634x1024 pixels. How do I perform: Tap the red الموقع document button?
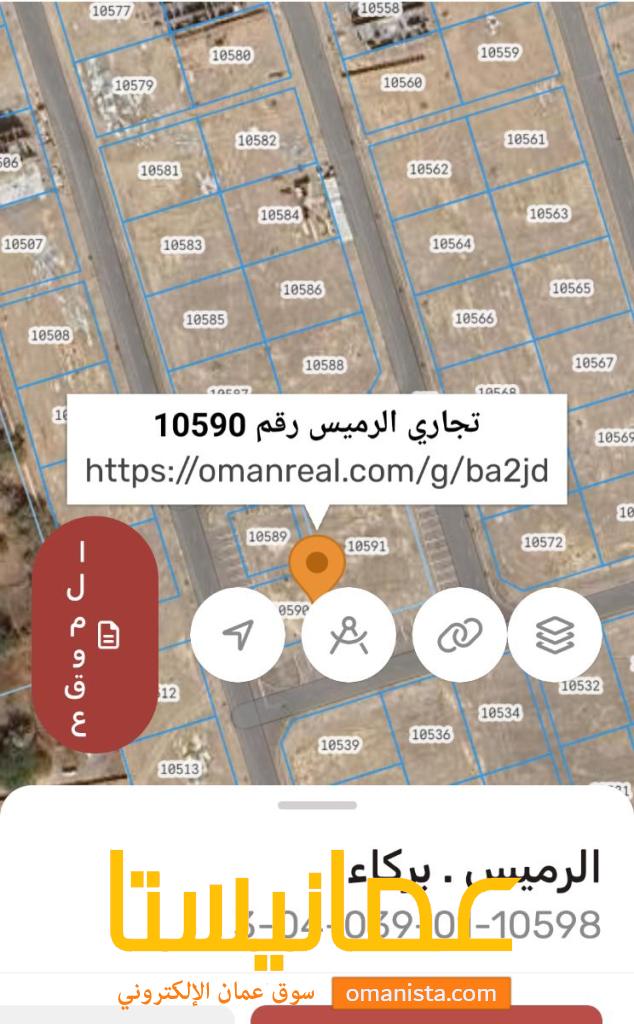click(x=95, y=634)
